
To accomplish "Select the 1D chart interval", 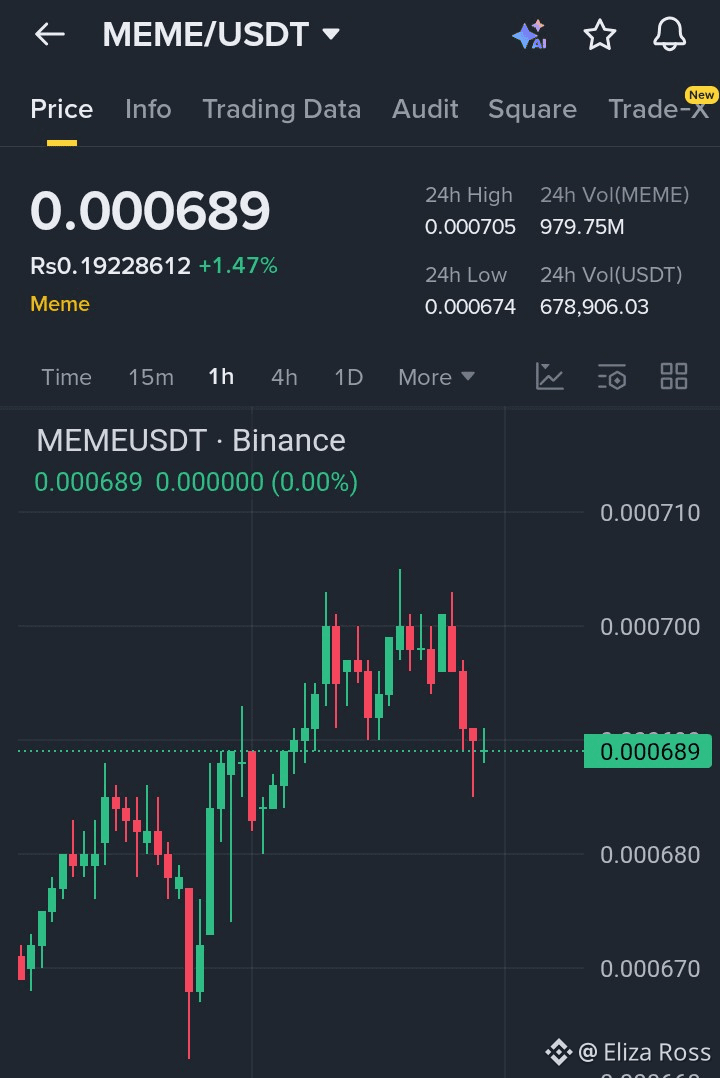I will click(x=348, y=377).
